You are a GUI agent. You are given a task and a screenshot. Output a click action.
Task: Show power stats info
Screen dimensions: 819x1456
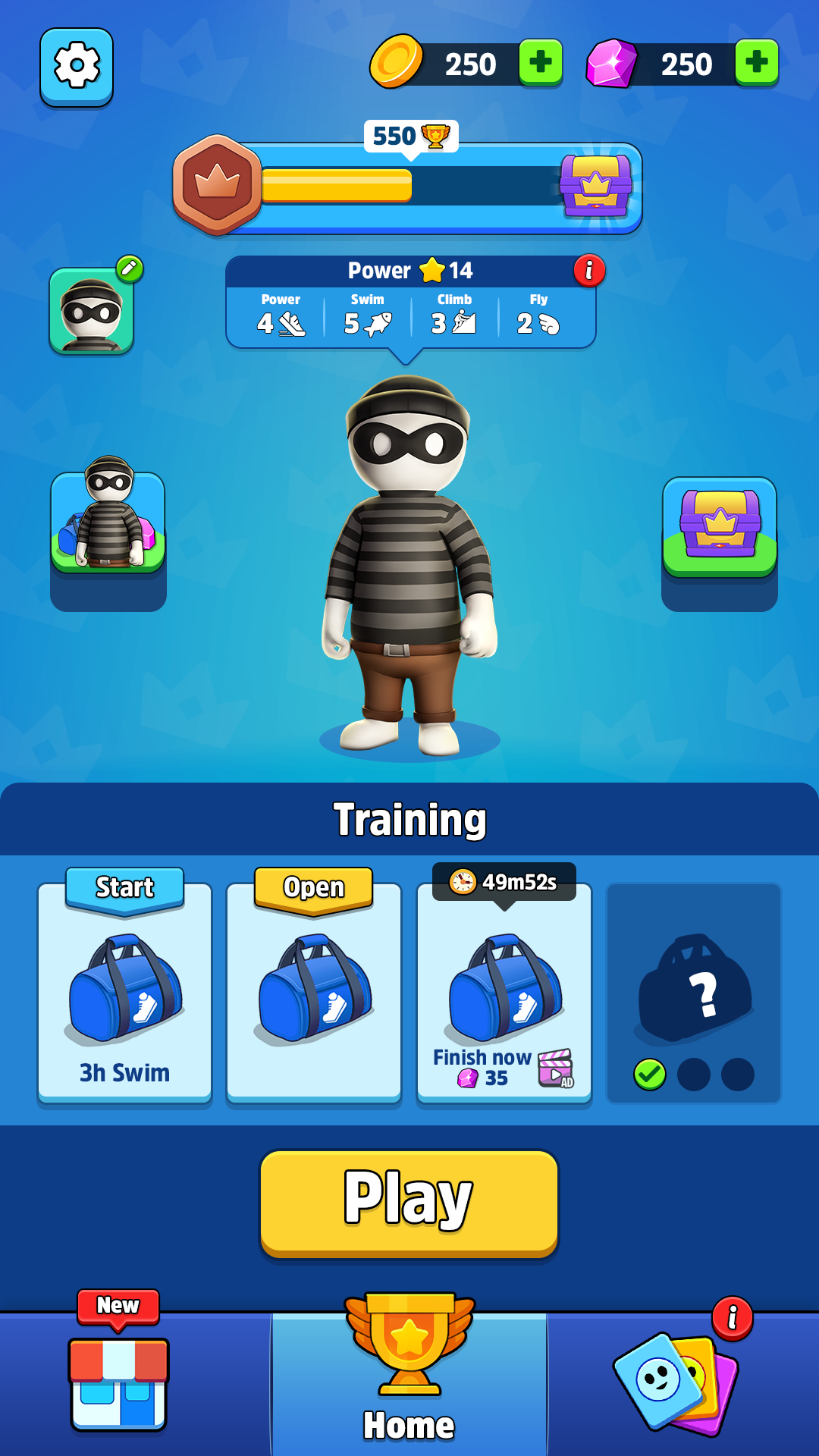click(x=588, y=271)
